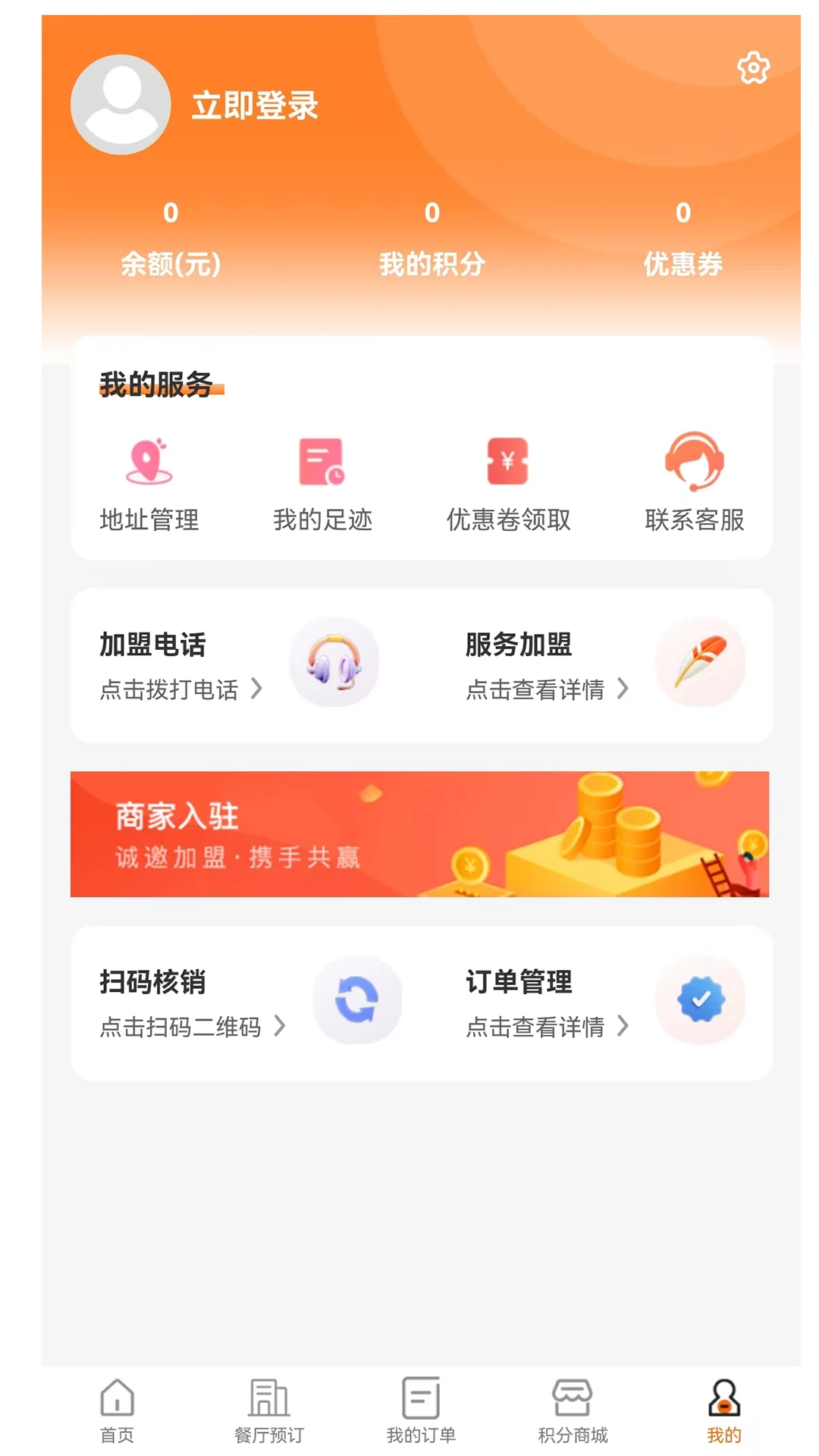This screenshot has height=1456, width=819.
Task: Expand 服务加盟 detail chevron
Action: tap(623, 690)
